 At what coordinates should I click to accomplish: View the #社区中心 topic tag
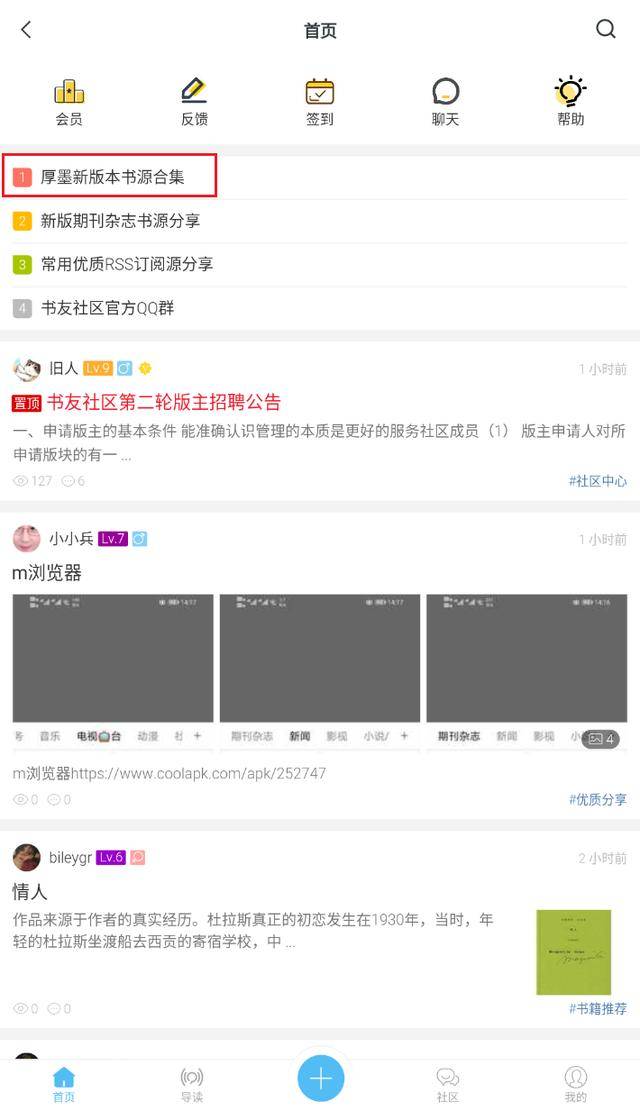click(598, 481)
